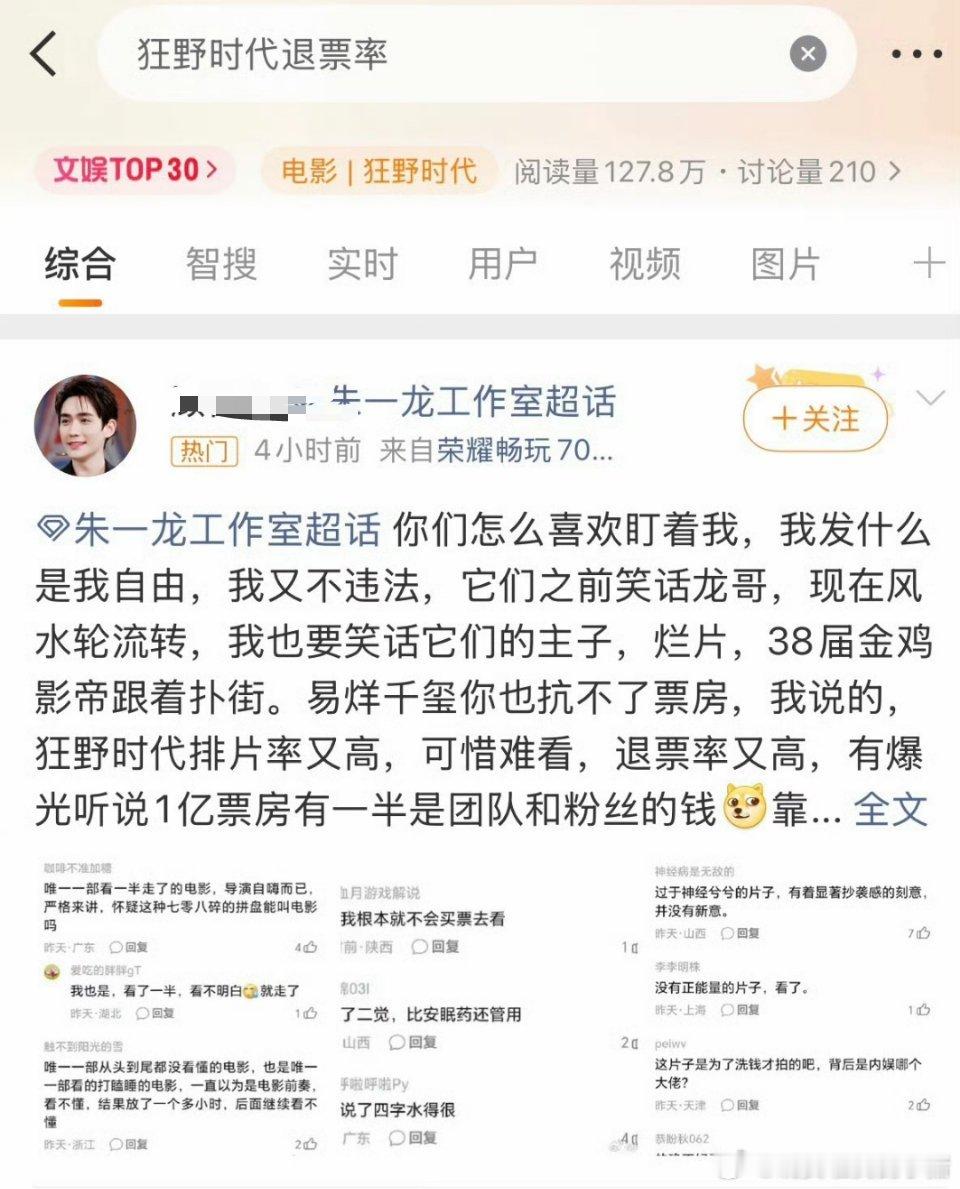Open the 实时 search tab
This screenshot has width=960, height=1189.
[x=362, y=262]
